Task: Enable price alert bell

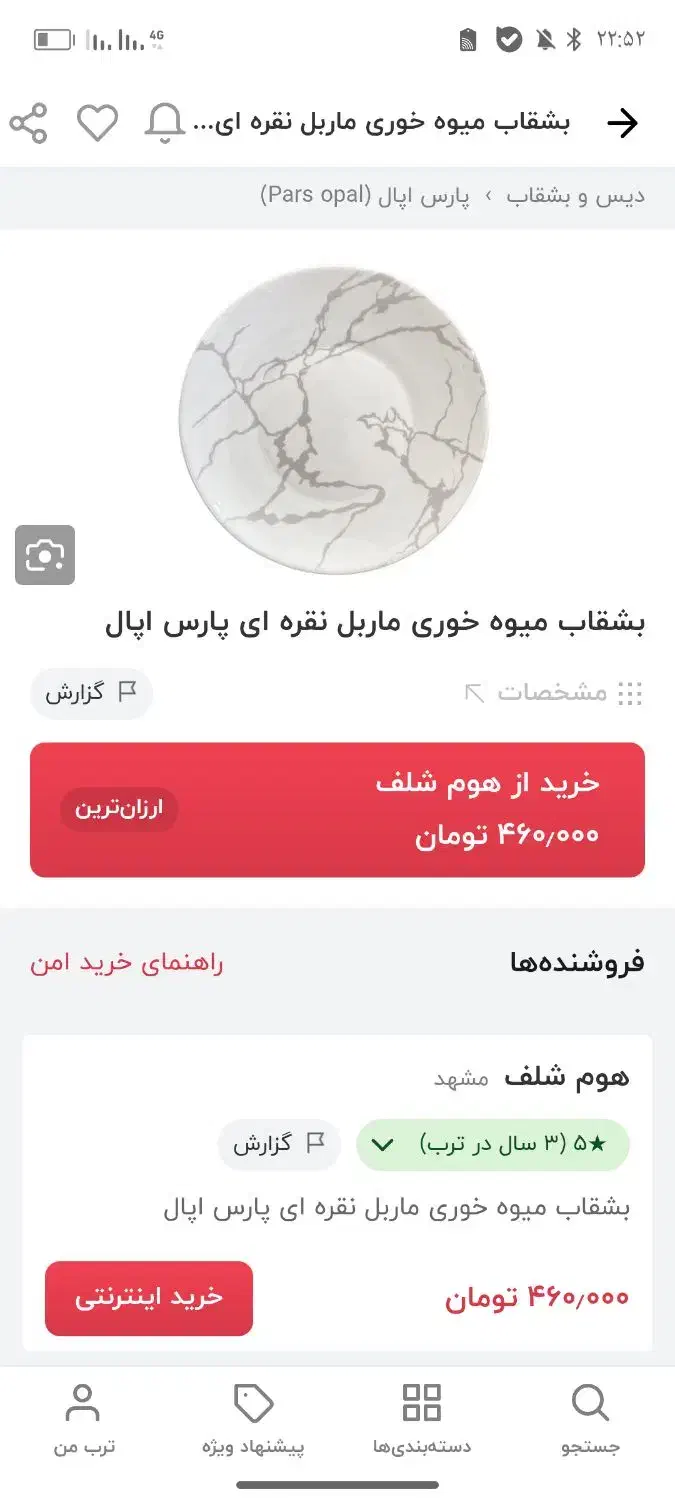Action: click(x=164, y=123)
